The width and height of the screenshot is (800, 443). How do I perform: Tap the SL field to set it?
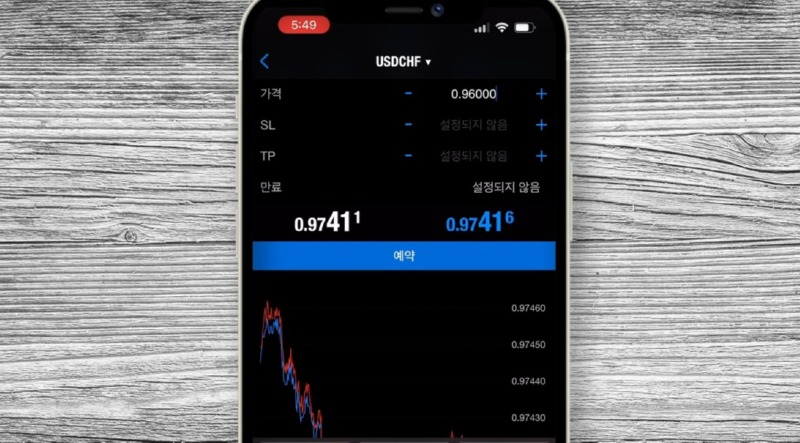(473, 125)
